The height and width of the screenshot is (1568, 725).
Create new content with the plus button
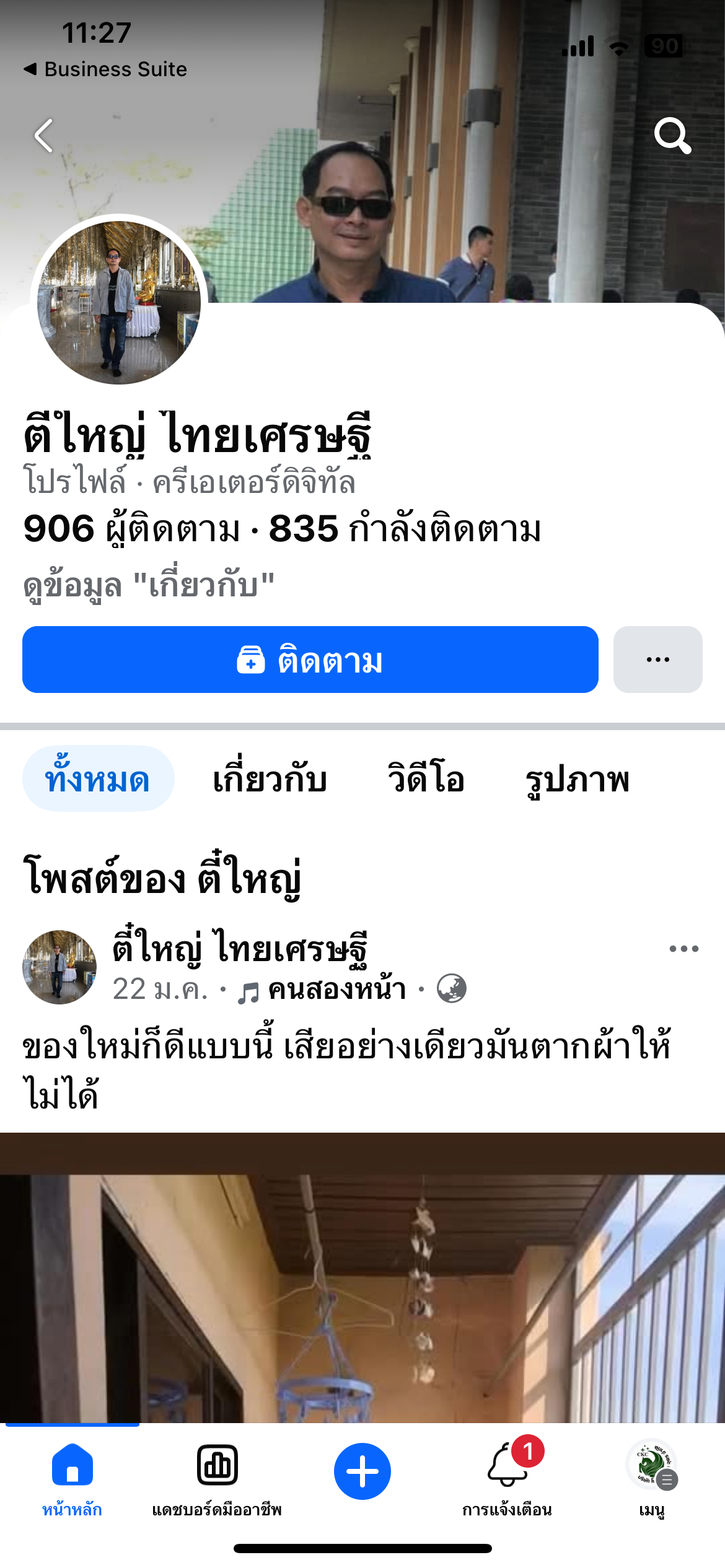tap(362, 1471)
